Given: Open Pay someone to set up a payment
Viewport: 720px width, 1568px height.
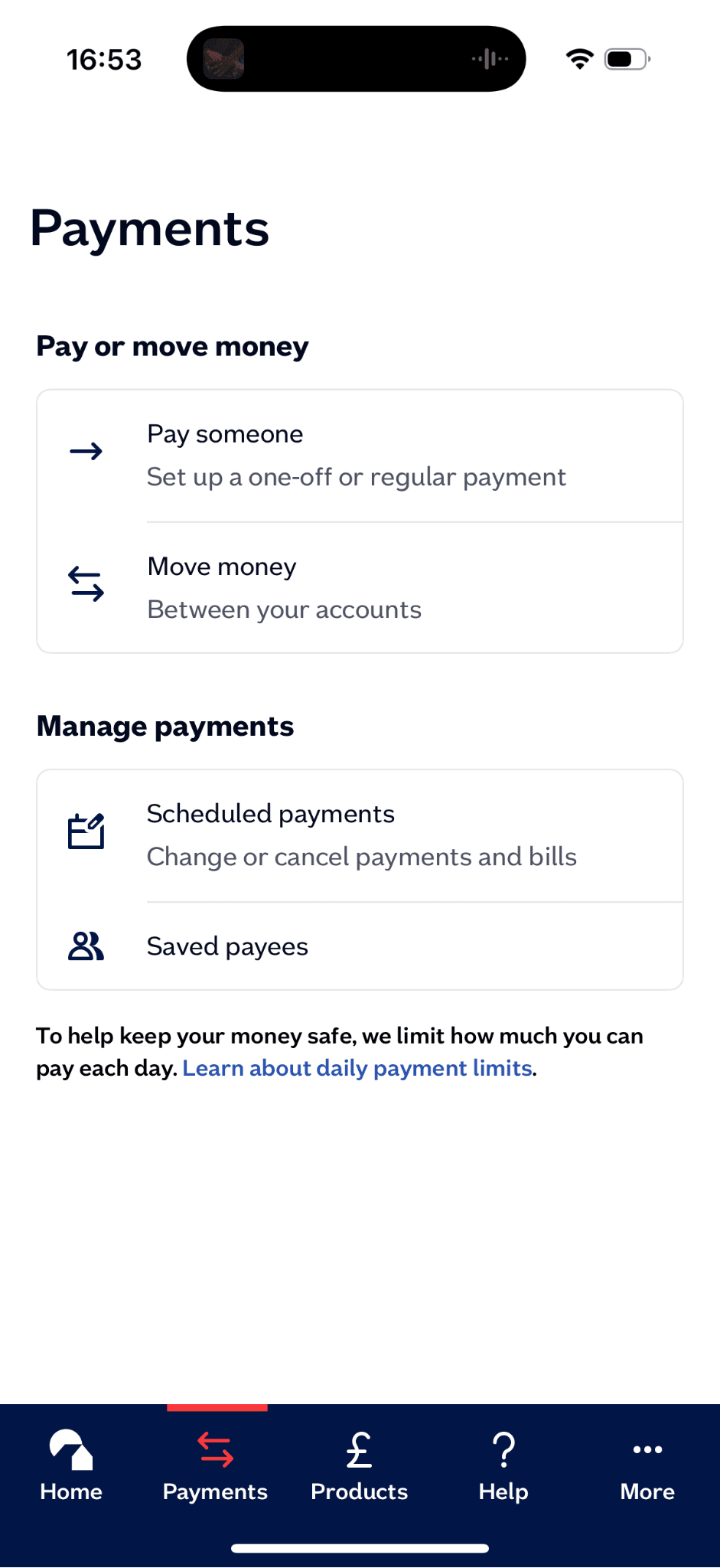Looking at the screenshot, I should [360, 456].
